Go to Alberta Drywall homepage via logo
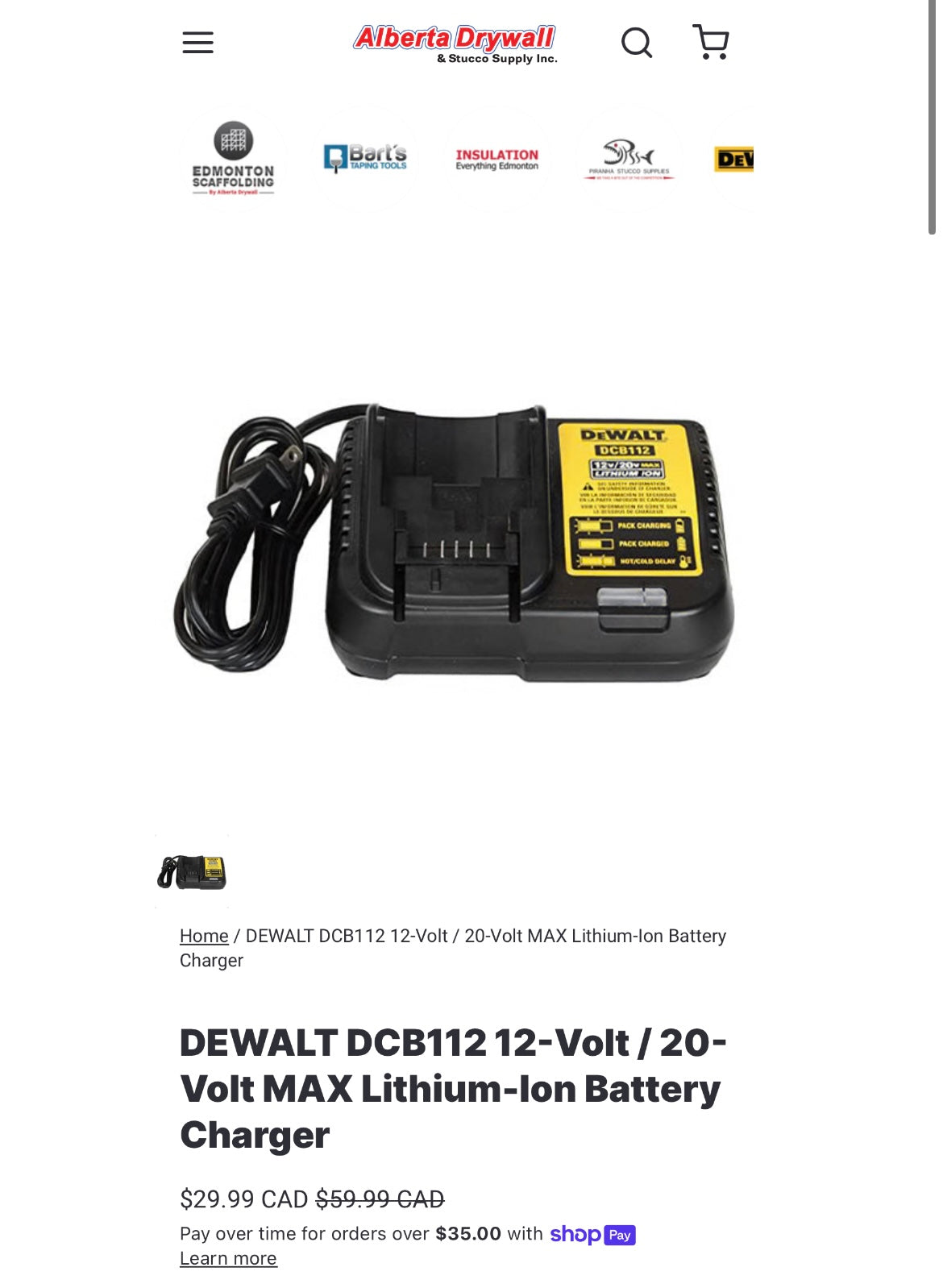Screen dimensions: 943x1288 pos(455,44)
